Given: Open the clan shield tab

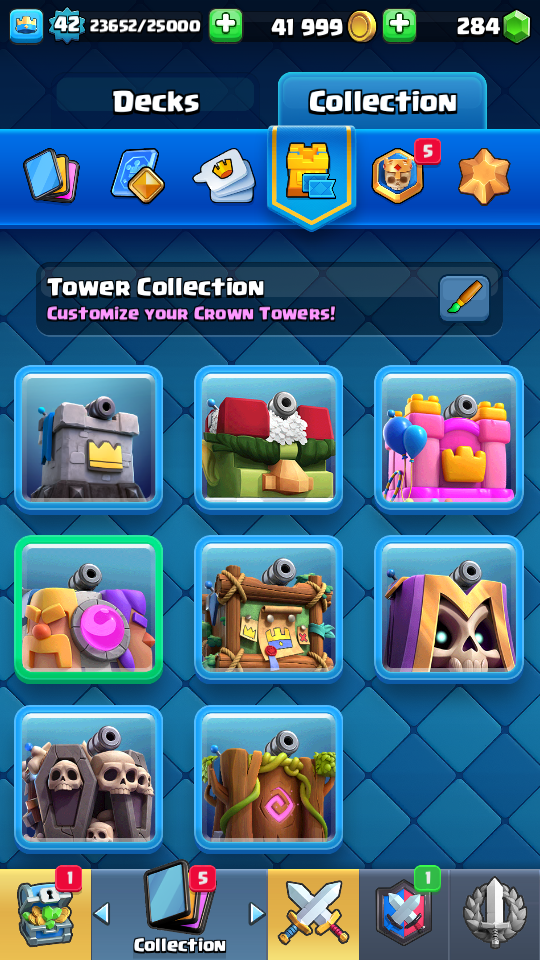Looking at the screenshot, I should click(x=404, y=914).
